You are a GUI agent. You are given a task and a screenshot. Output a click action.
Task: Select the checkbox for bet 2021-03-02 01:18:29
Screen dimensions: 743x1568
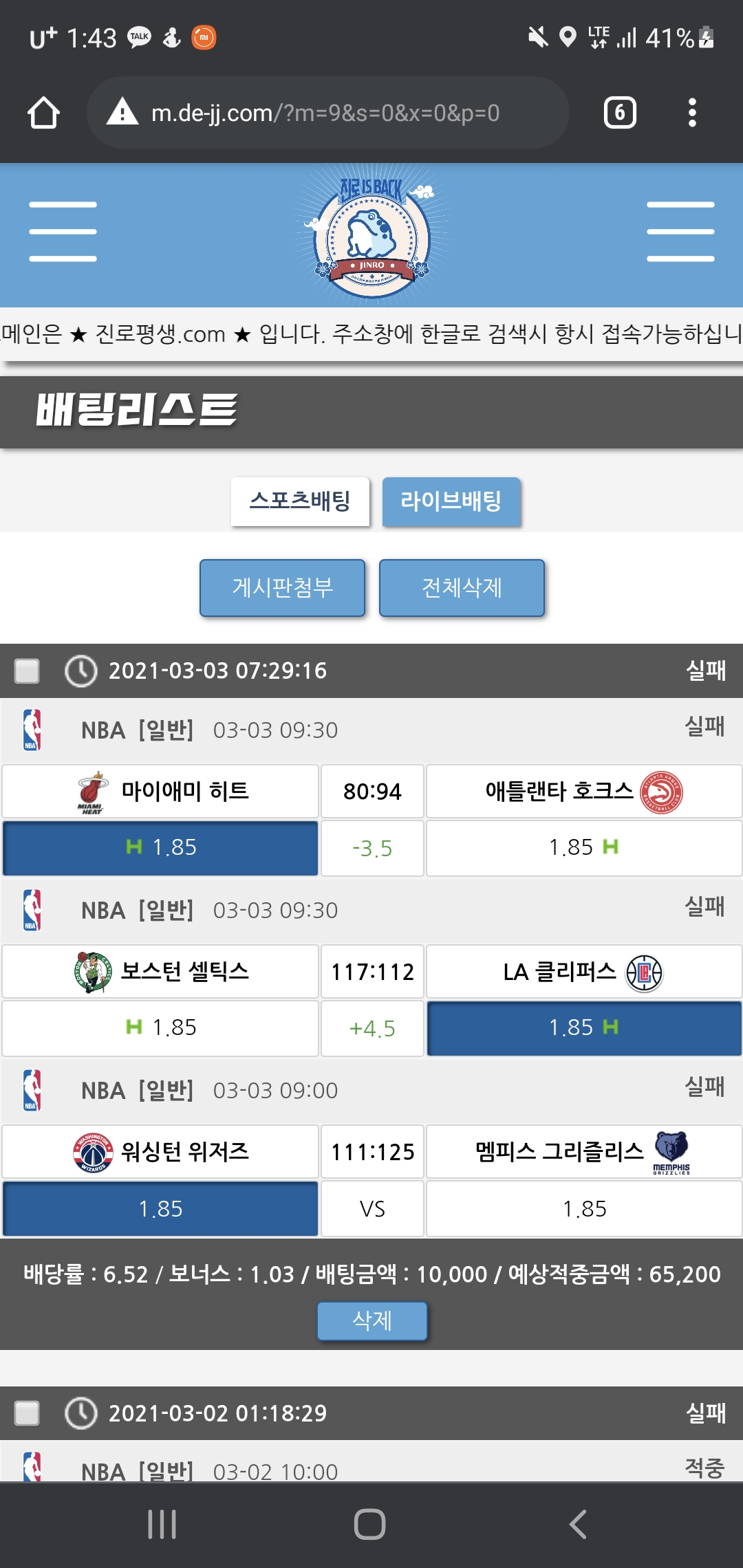tap(28, 1413)
